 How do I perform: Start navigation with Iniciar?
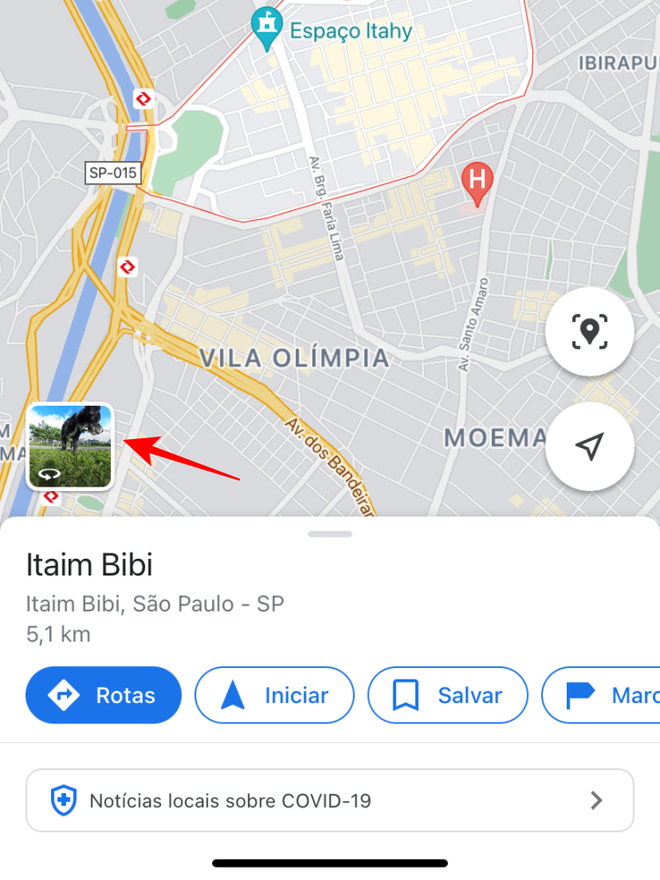[x=275, y=695]
